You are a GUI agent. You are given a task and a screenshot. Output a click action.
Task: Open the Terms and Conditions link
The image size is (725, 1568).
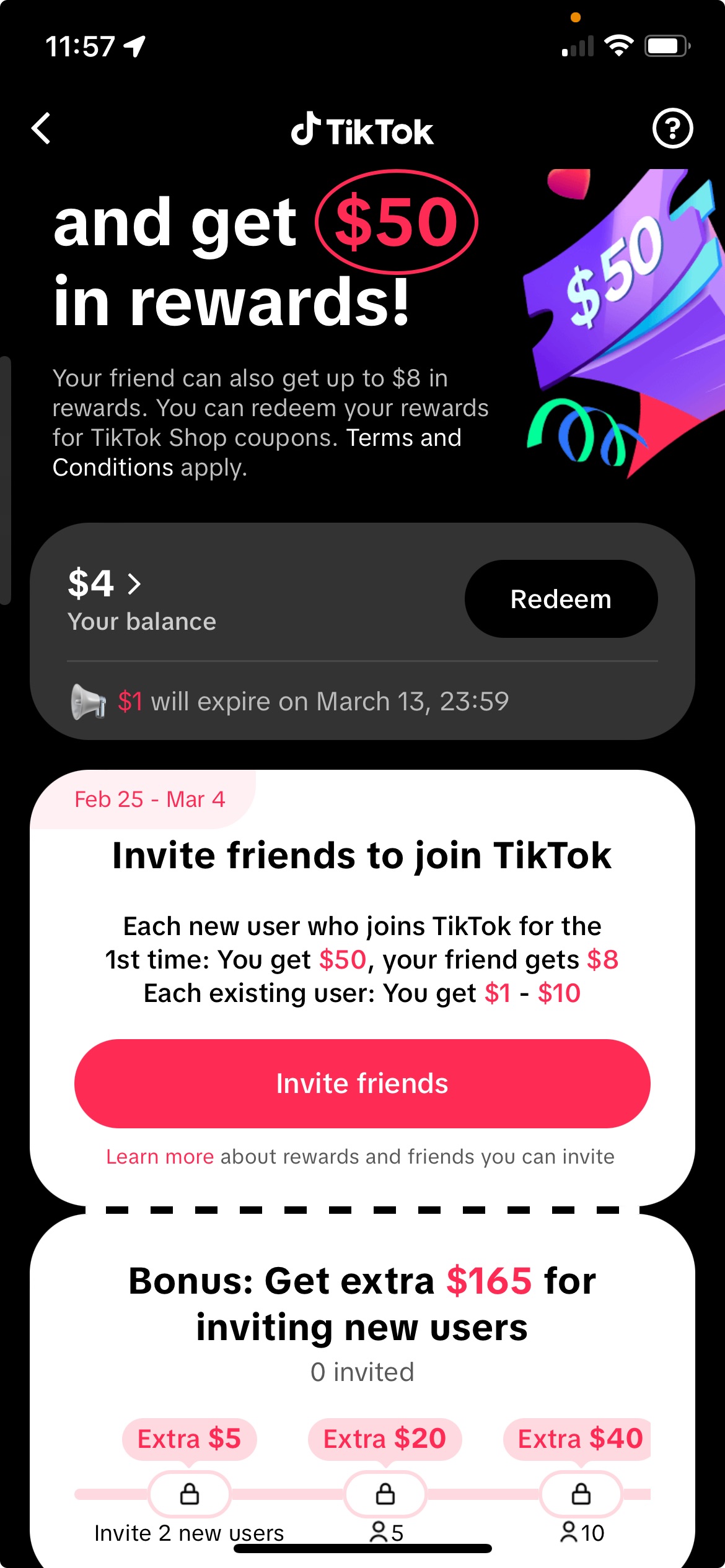257,453
